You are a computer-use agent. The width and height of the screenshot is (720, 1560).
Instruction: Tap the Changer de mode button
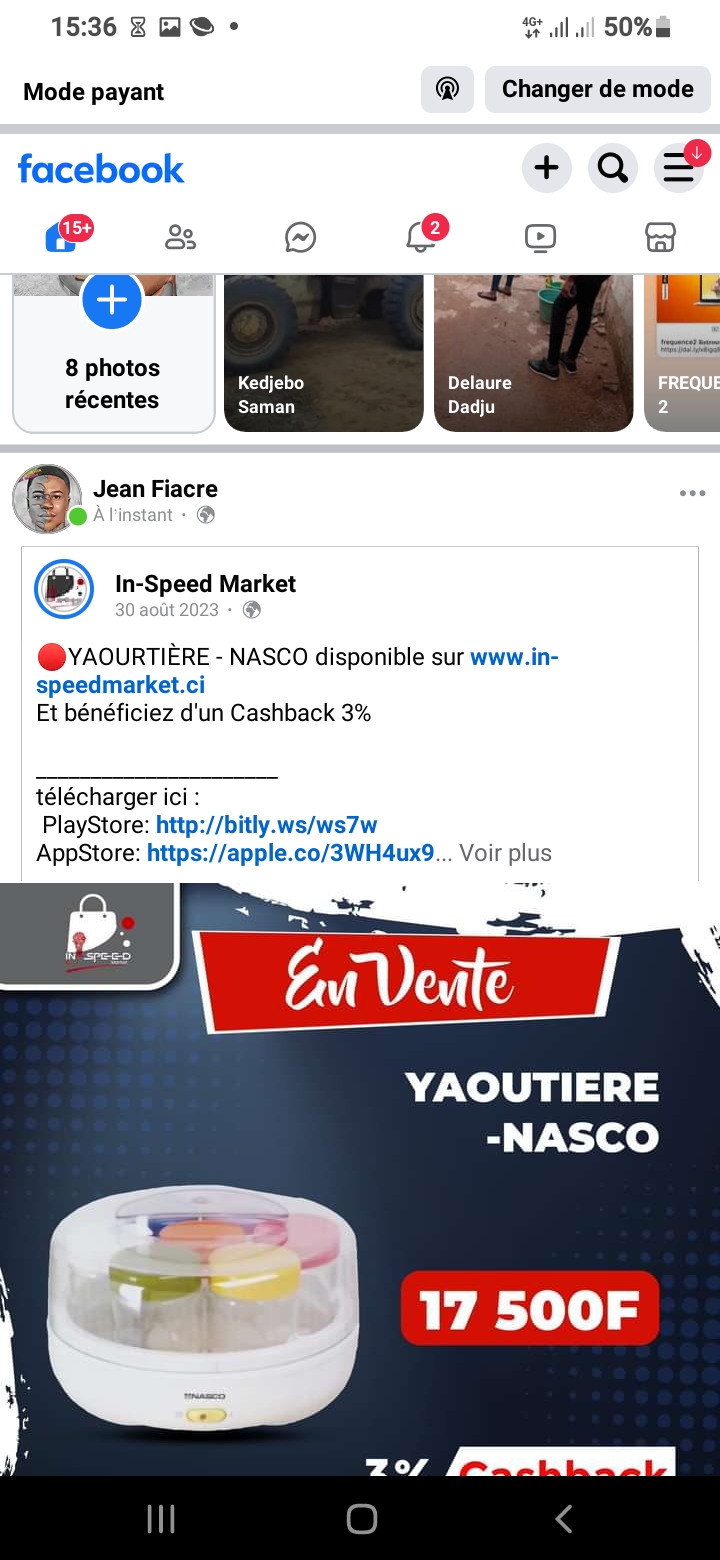[x=597, y=90]
